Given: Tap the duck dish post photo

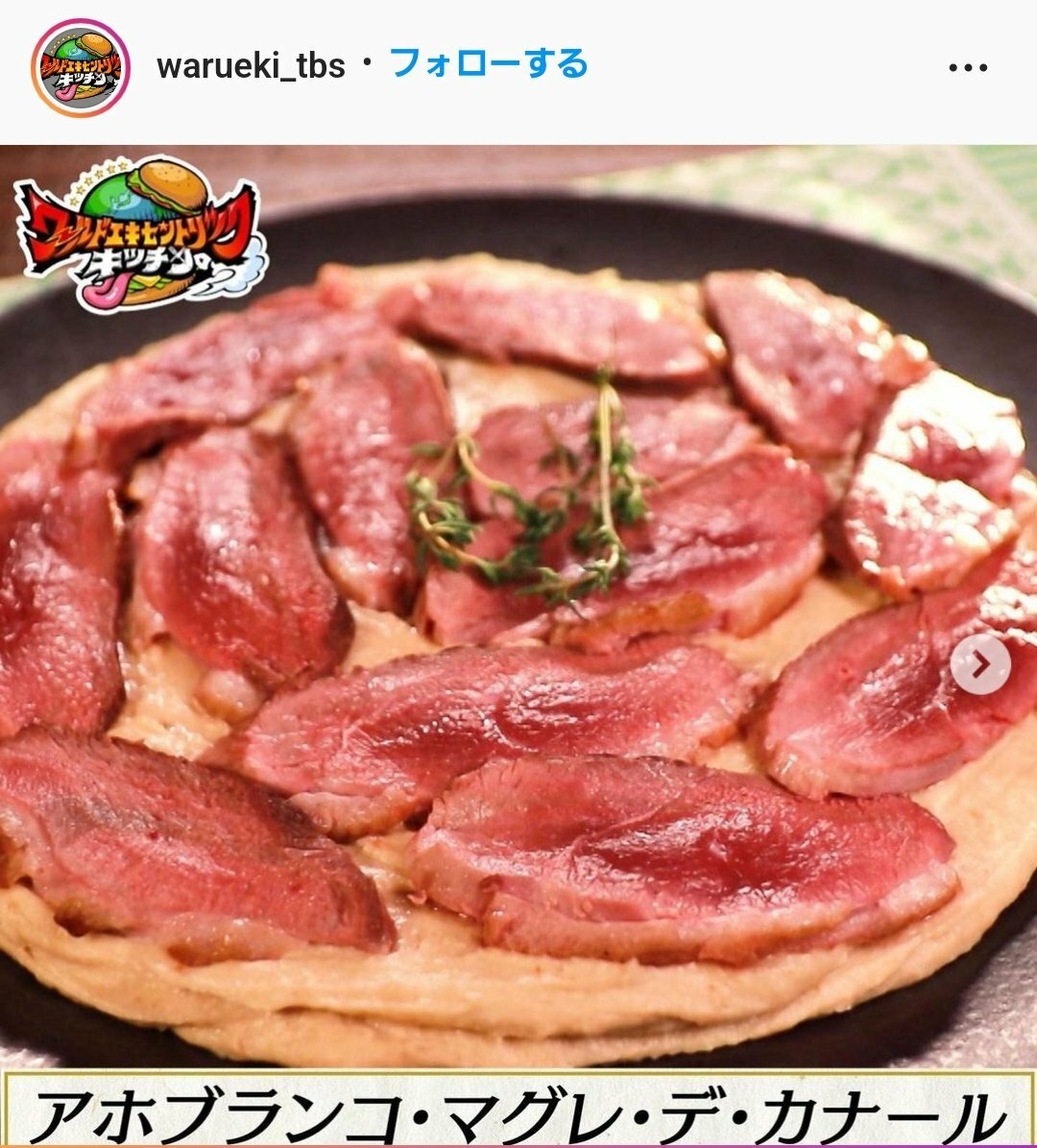Looking at the screenshot, I should [518, 614].
